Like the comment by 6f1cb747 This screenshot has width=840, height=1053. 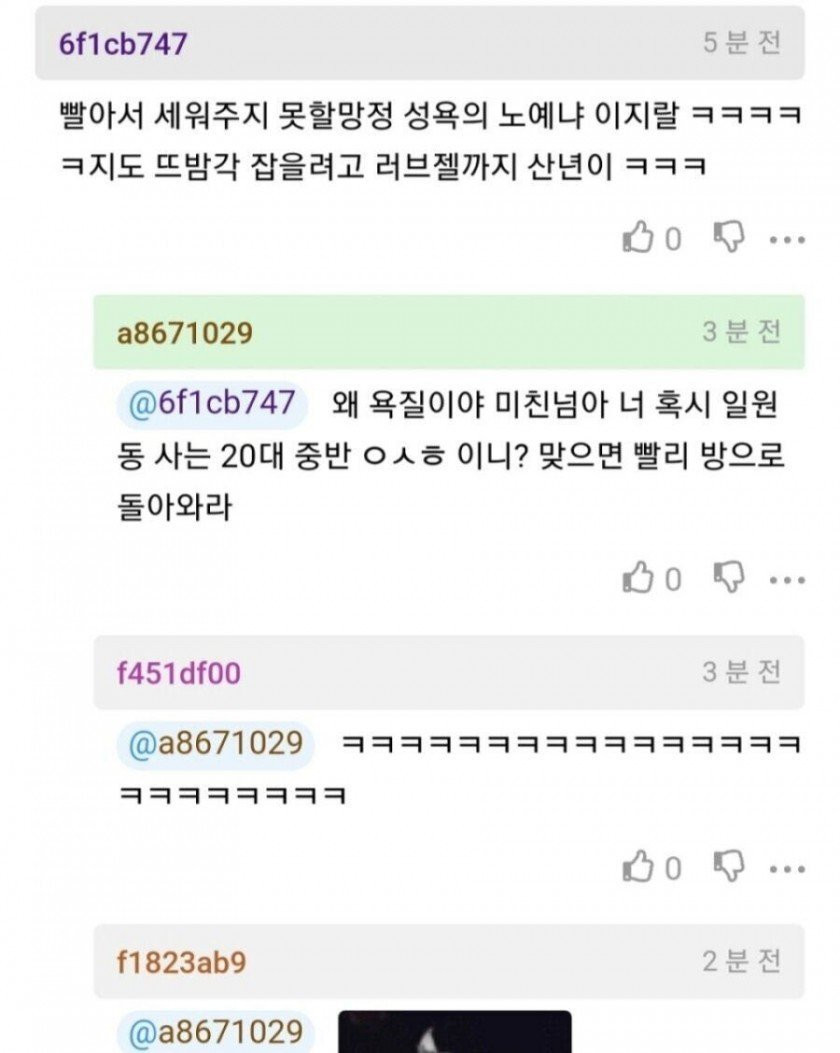[638, 238]
